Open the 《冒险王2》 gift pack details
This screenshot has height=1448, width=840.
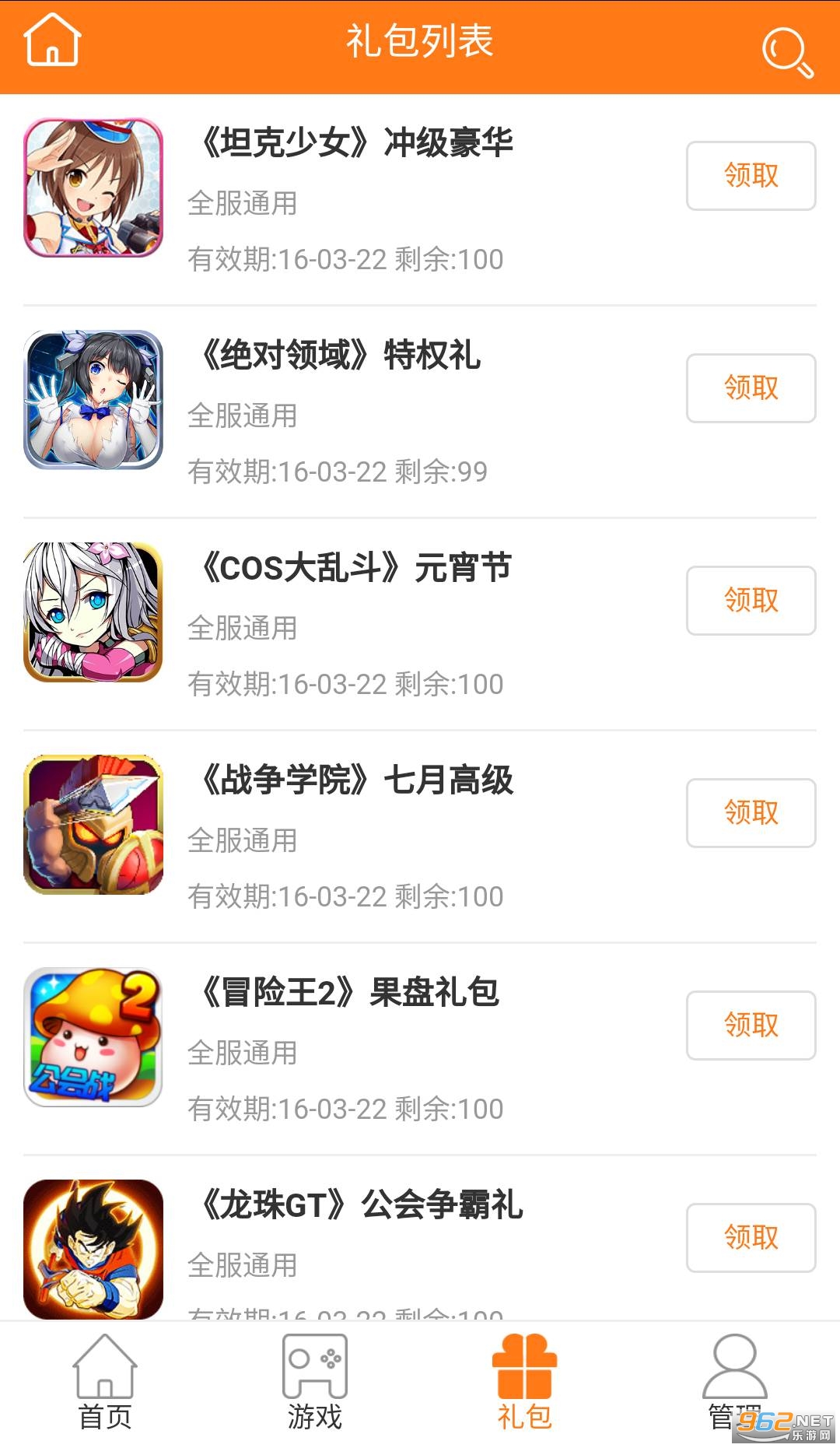(349, 994)
